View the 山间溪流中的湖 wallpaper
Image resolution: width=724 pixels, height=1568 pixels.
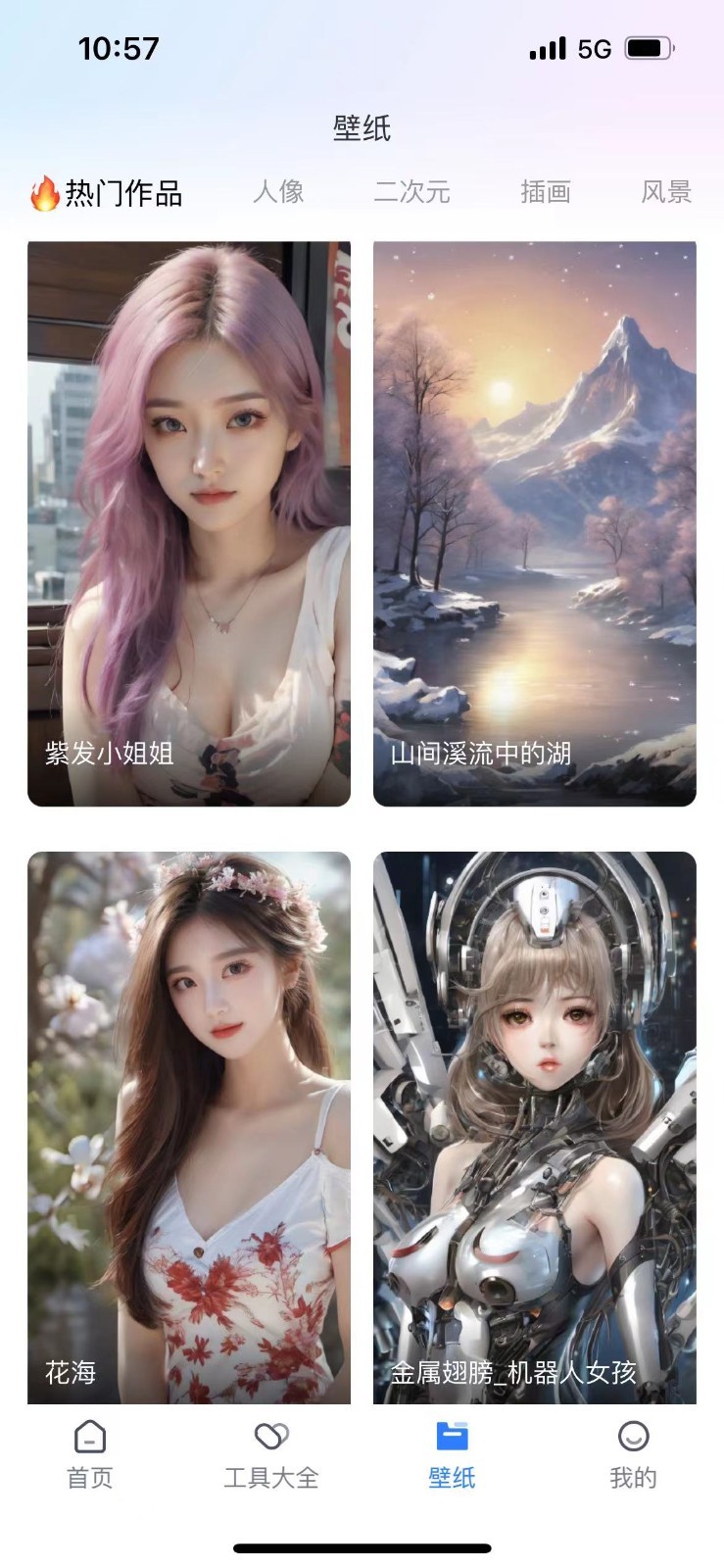click(x=534, y=519)
